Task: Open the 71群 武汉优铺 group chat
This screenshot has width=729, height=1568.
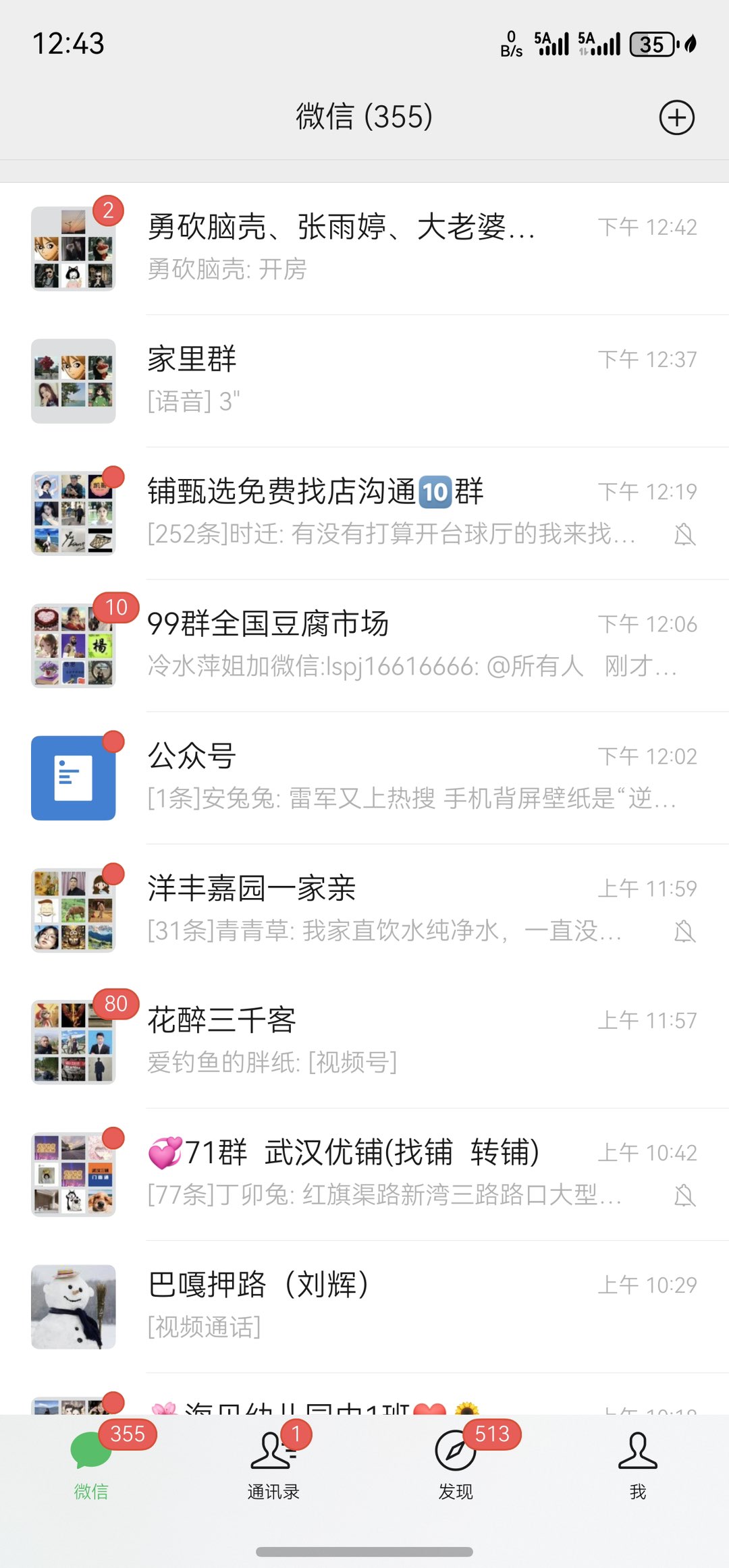Action: click(364, 1174)
